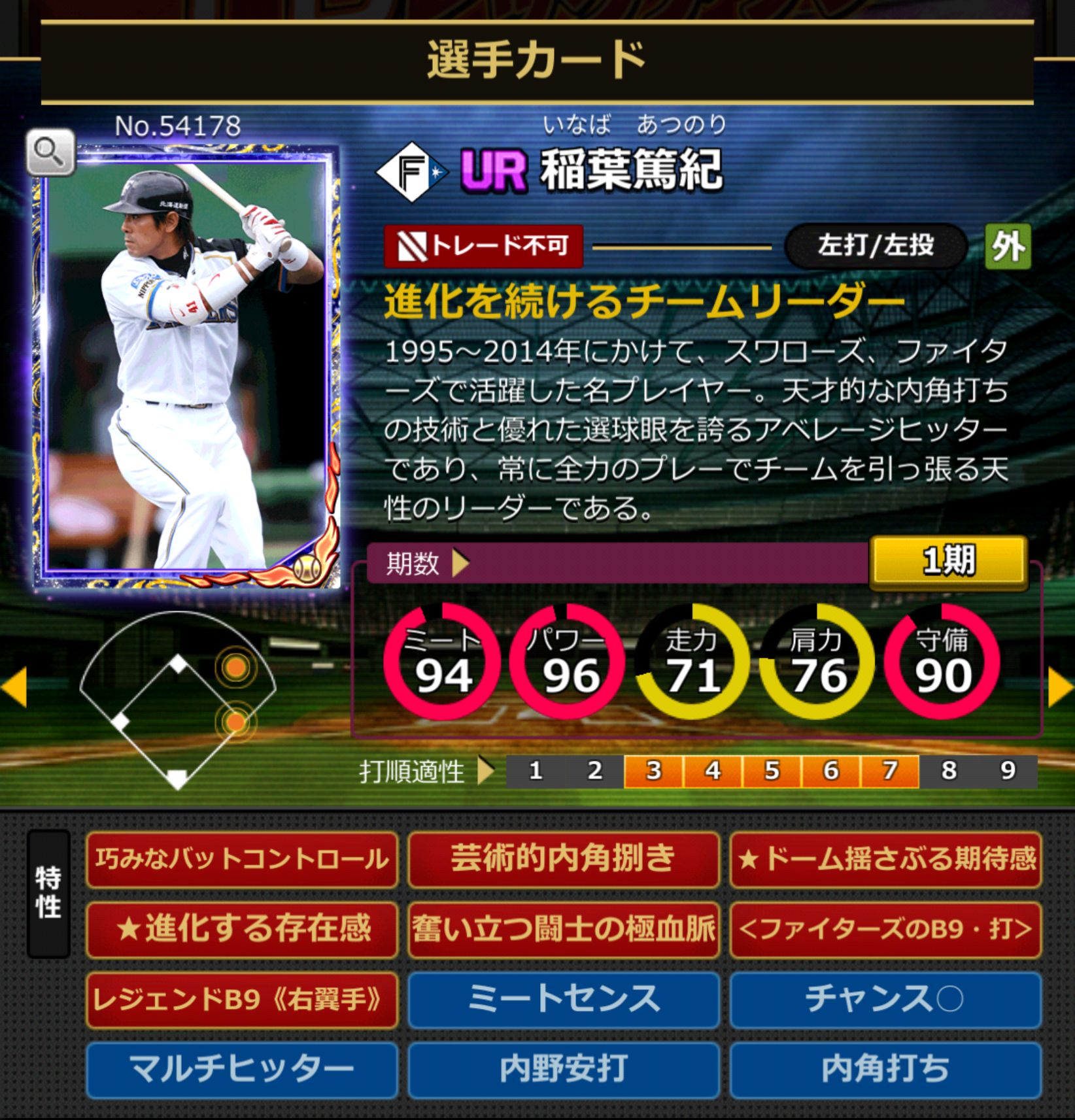Image resolution: width=1075 pixels, height=1120 pixels.
Task: Open the ミートセンス skill
Action: click(x=563, y=999)
